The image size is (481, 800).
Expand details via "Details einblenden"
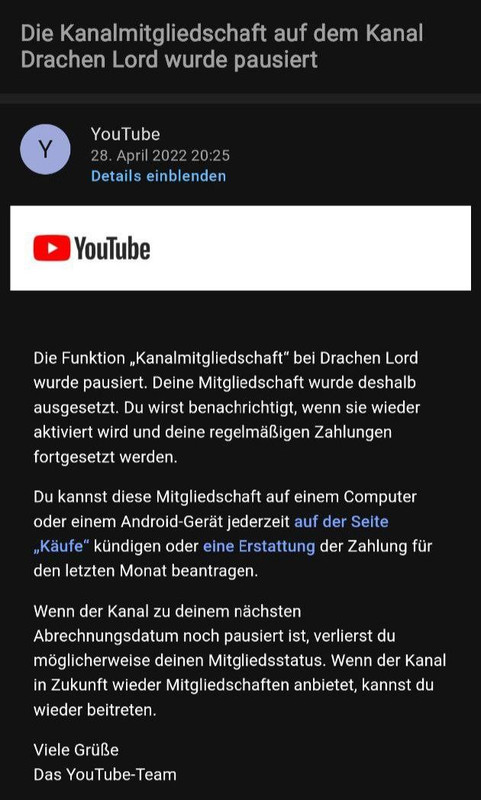point(158,176)
